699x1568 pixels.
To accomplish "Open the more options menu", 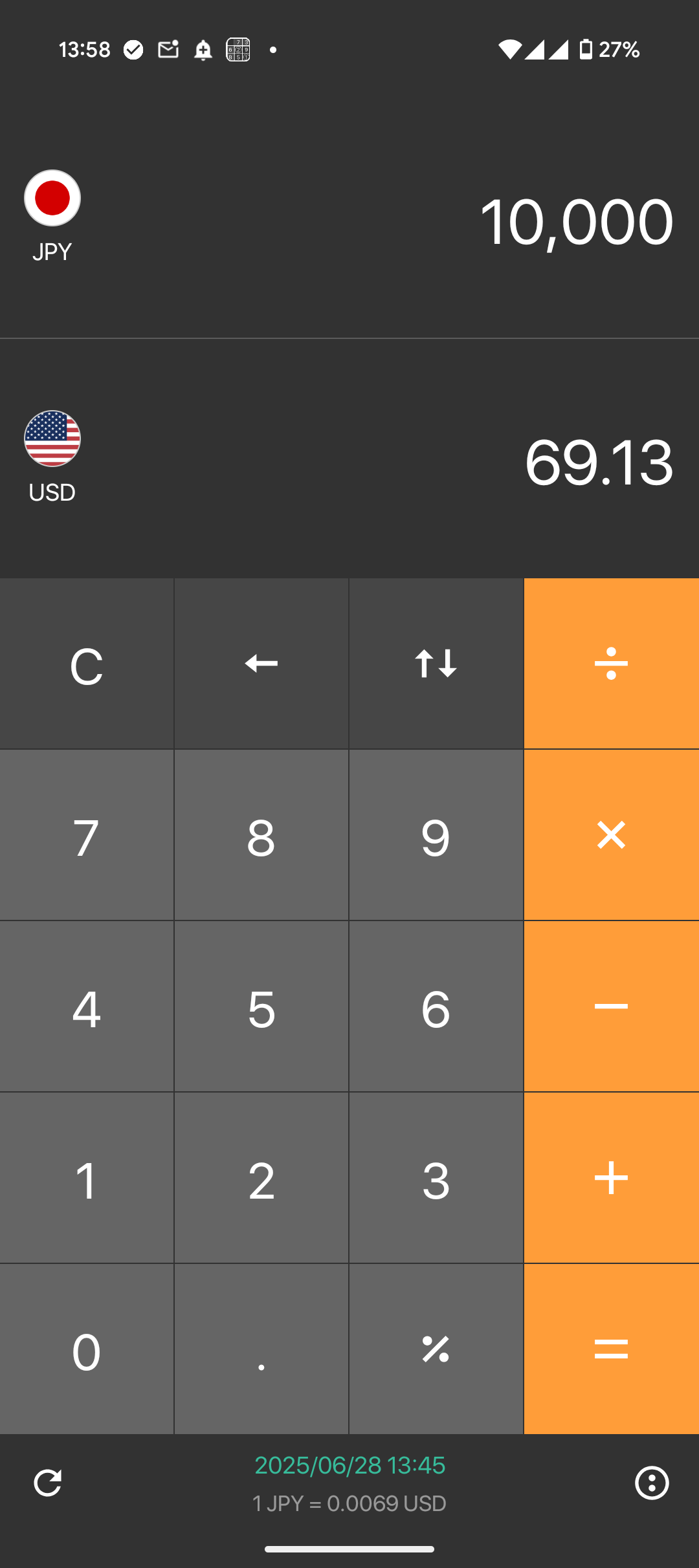I will point(651,1483).
